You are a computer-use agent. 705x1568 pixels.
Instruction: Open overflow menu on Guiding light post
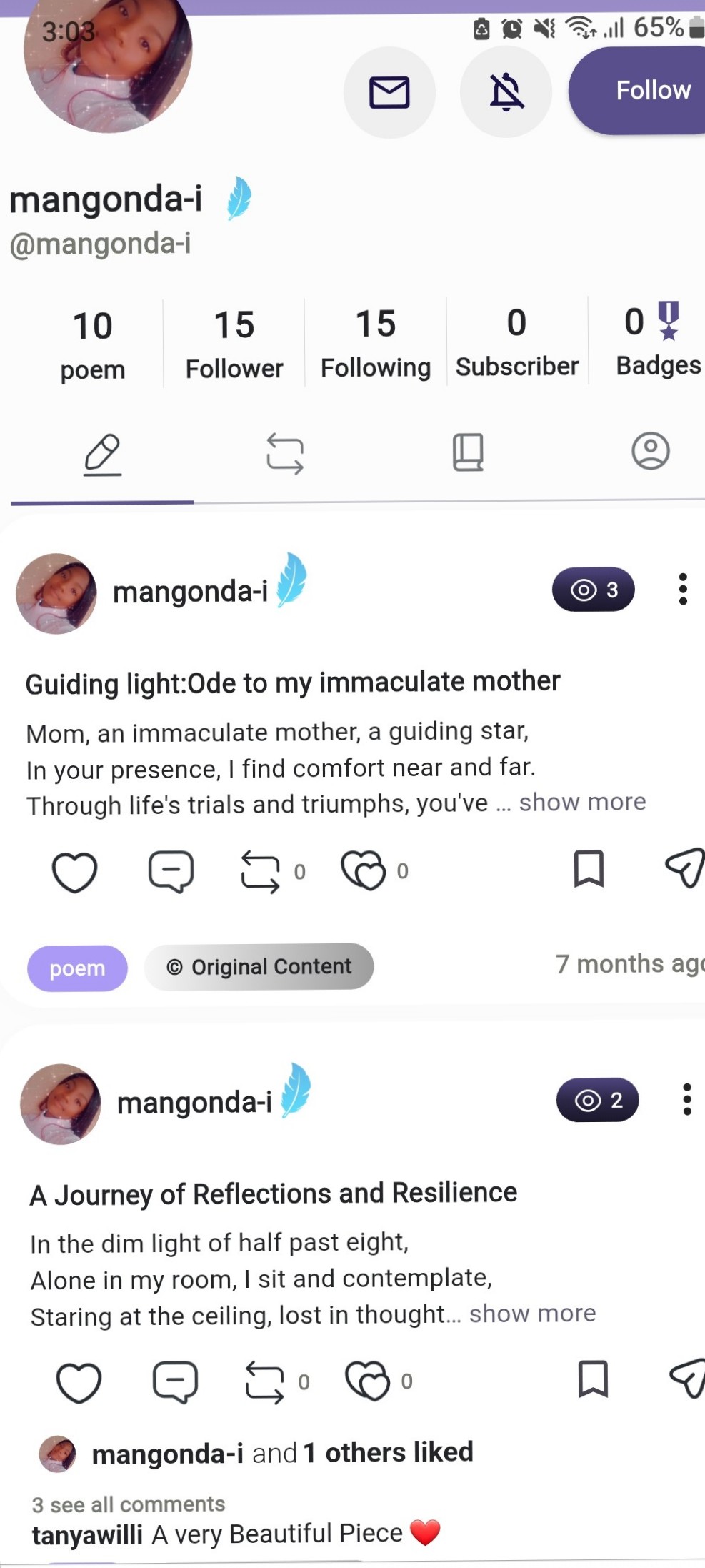pos(683,590)
